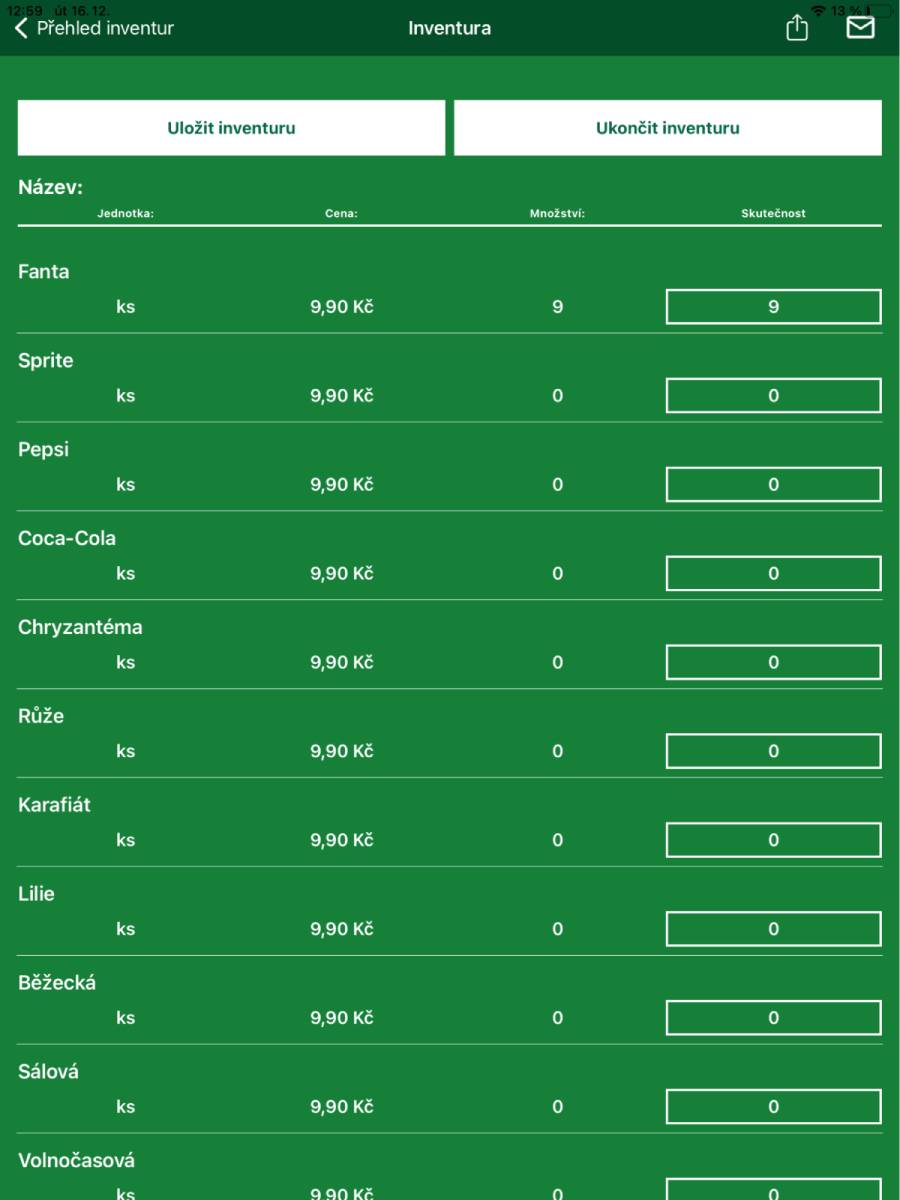Tap Uložit inventuru button
The image size is (900, 1200).
[231, 128]
